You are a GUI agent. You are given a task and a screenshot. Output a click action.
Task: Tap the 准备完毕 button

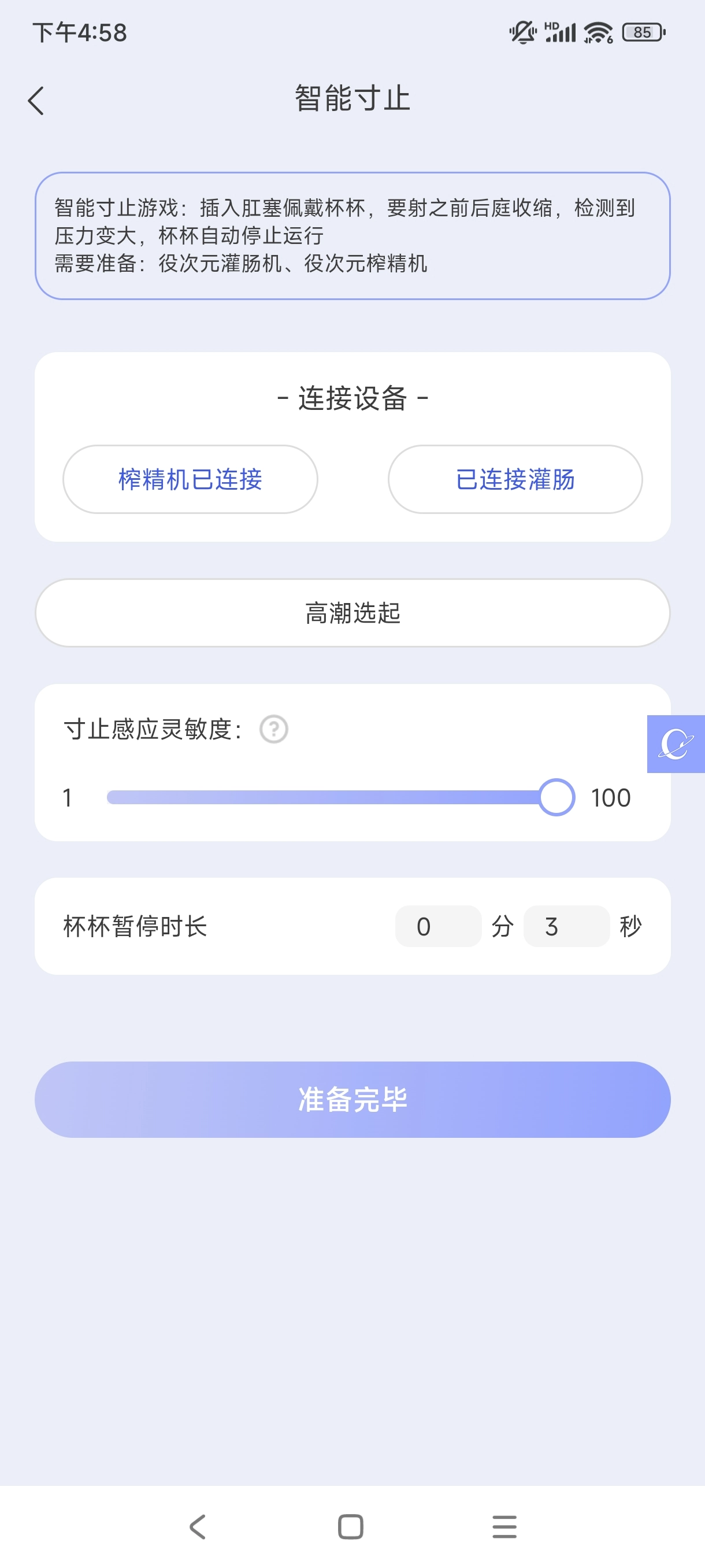(x=352, y=1099)
